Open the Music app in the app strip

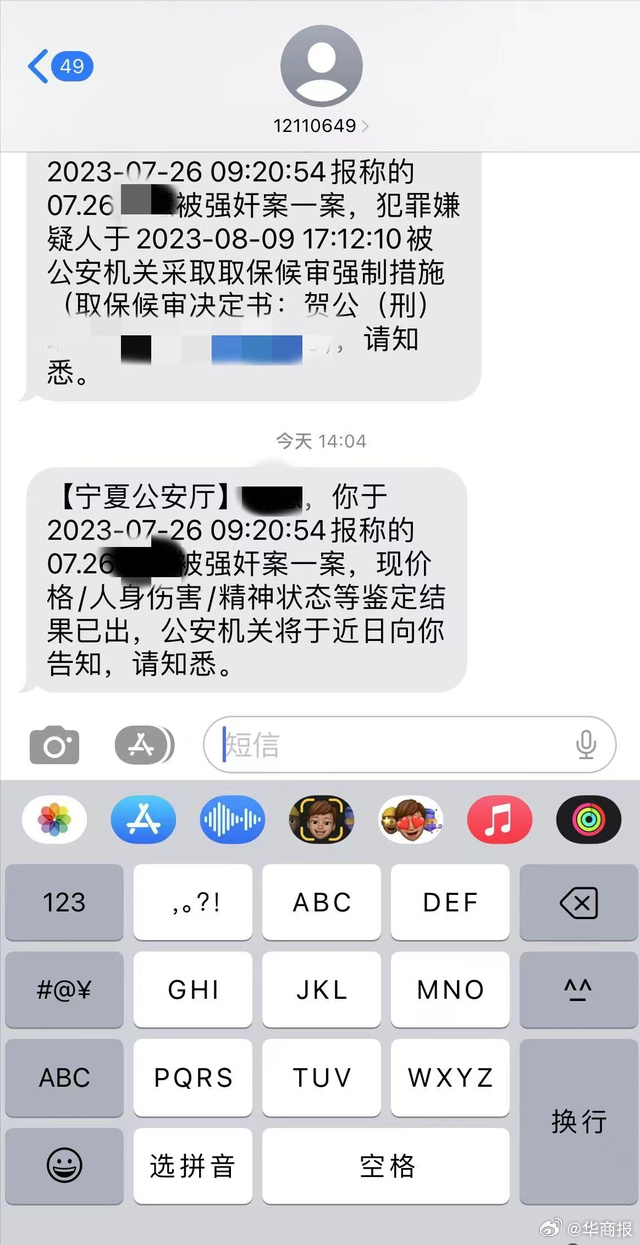pyautogui.click(x=499, y=821)
